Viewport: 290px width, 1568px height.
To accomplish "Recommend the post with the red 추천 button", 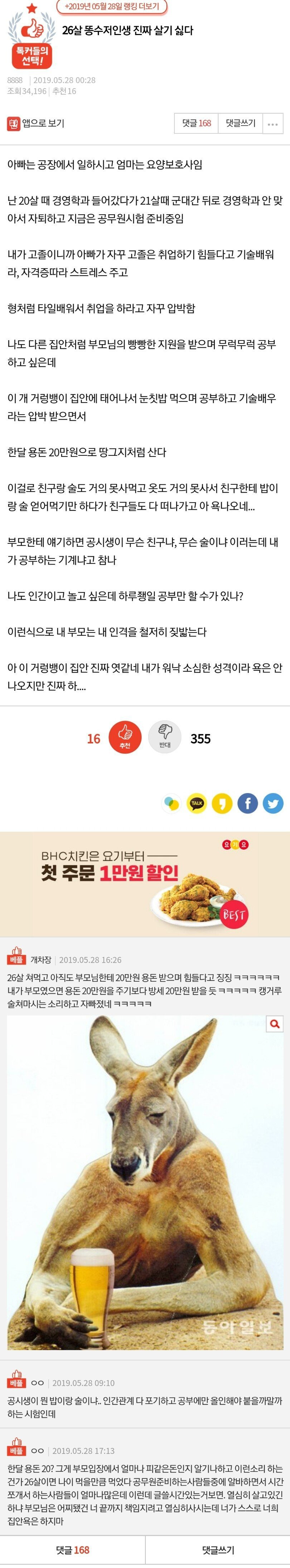I will click(125, 738).
